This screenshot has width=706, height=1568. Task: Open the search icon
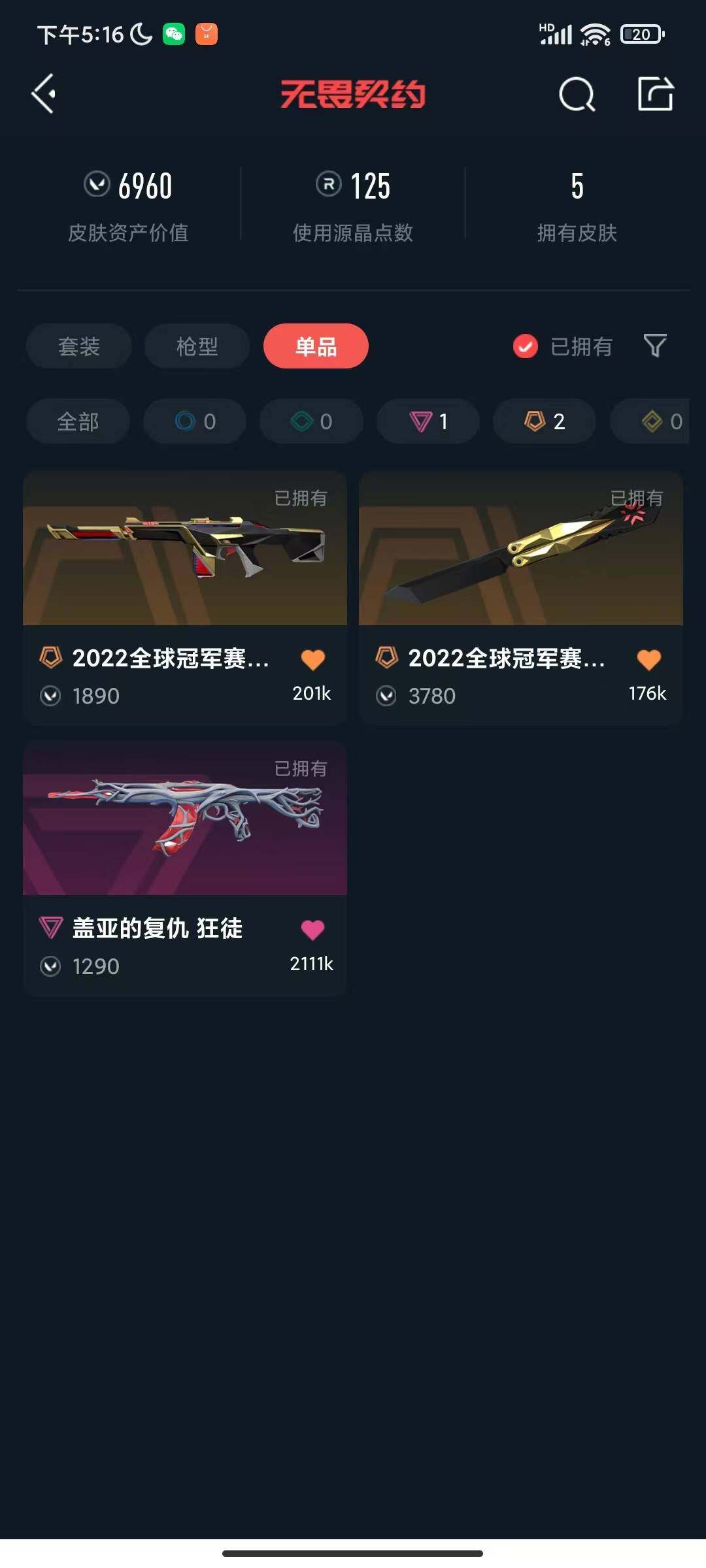click(x=577, y=95)
